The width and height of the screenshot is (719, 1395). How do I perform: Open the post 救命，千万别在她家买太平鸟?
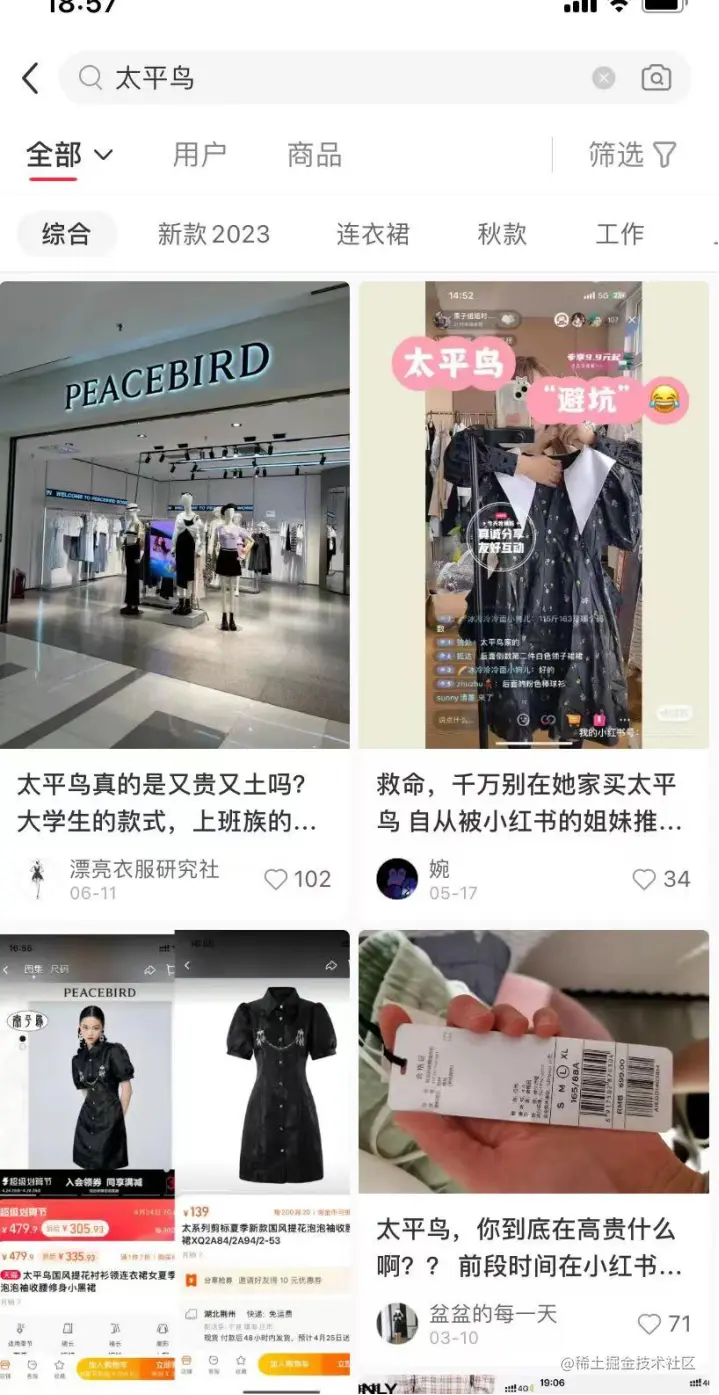click(534, 515)
